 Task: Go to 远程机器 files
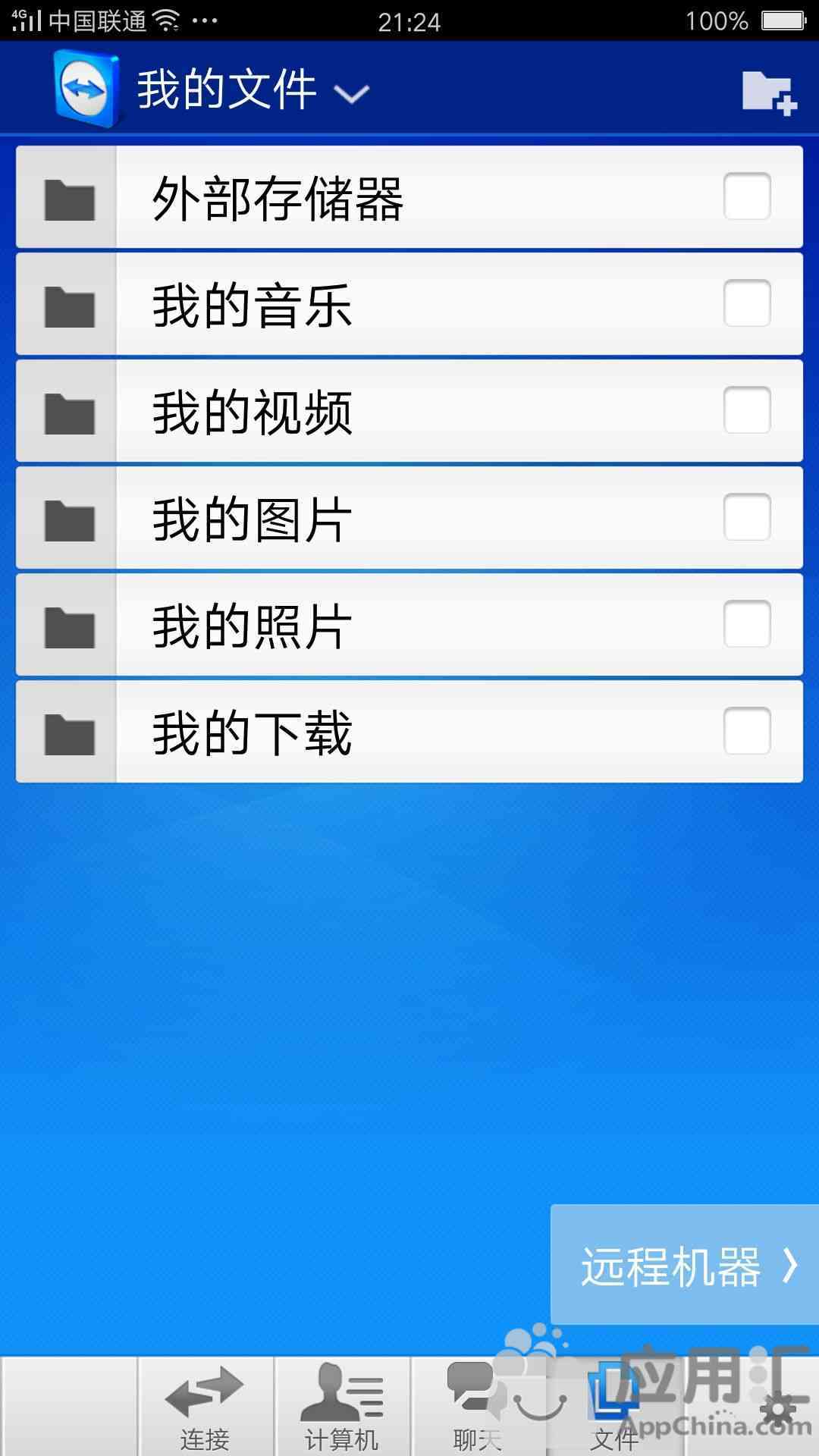point(685,1265)
